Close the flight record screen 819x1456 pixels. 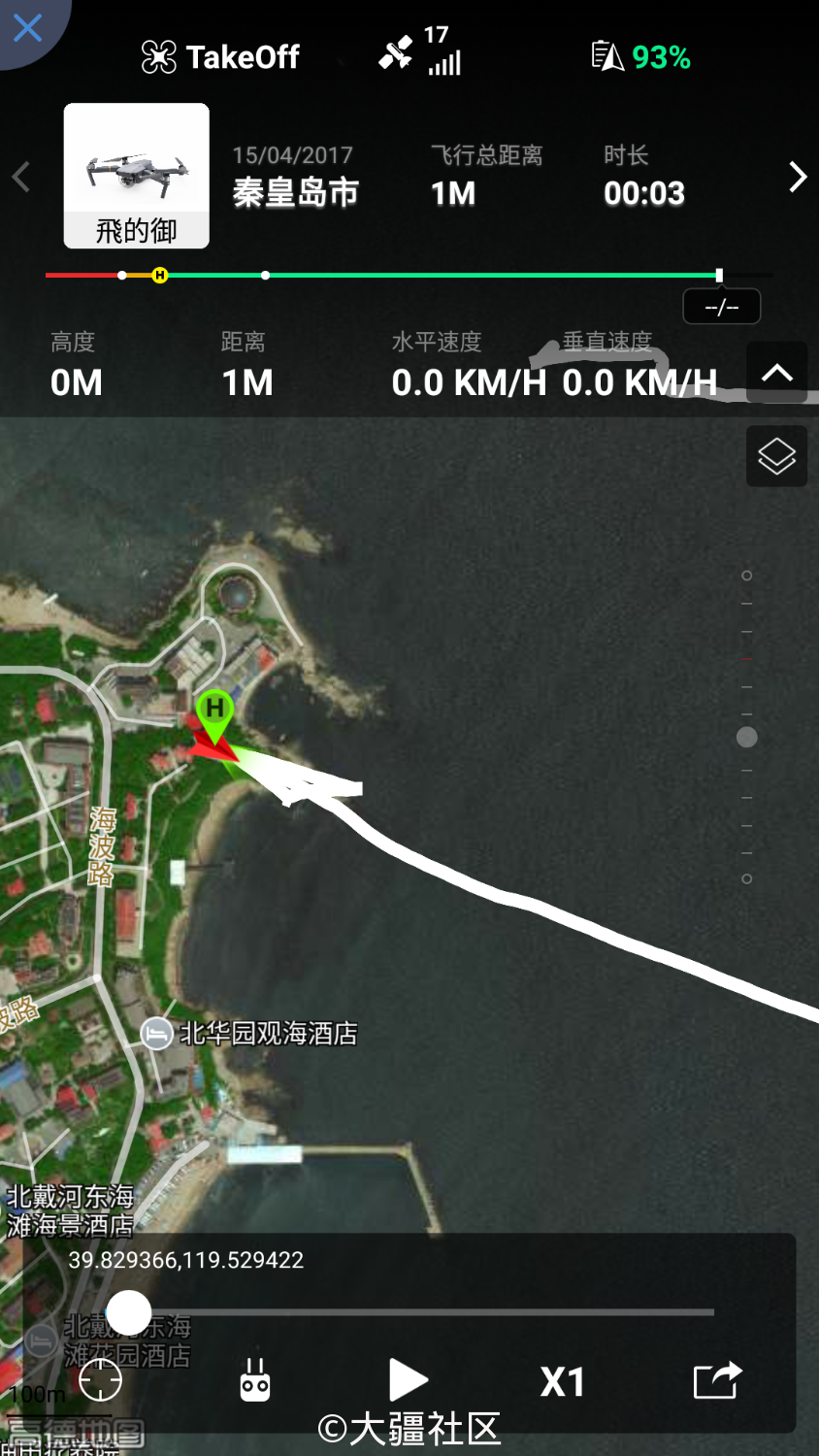pos(27,27)
